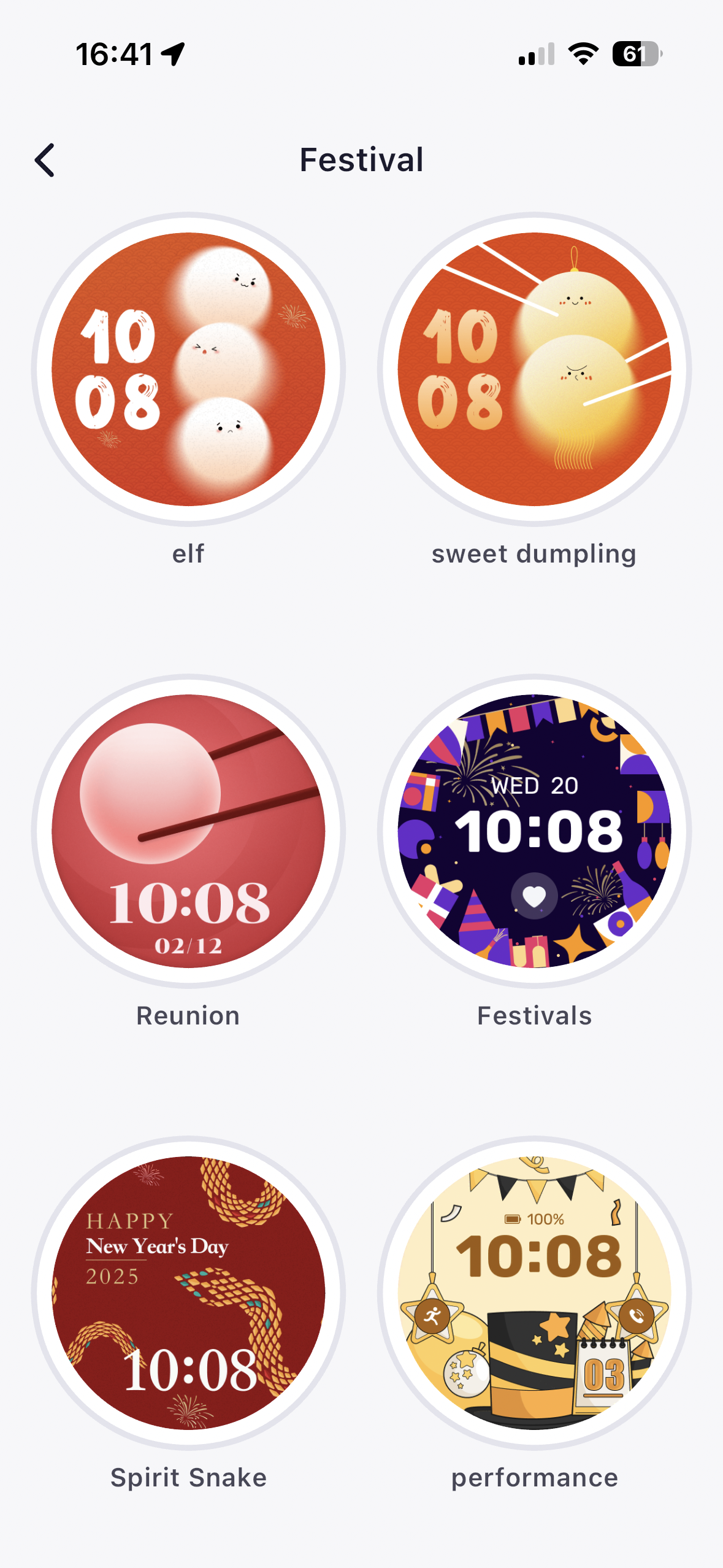View the performance watch face
This screenshot has width=723, height=1568.
pos(534,1293)
